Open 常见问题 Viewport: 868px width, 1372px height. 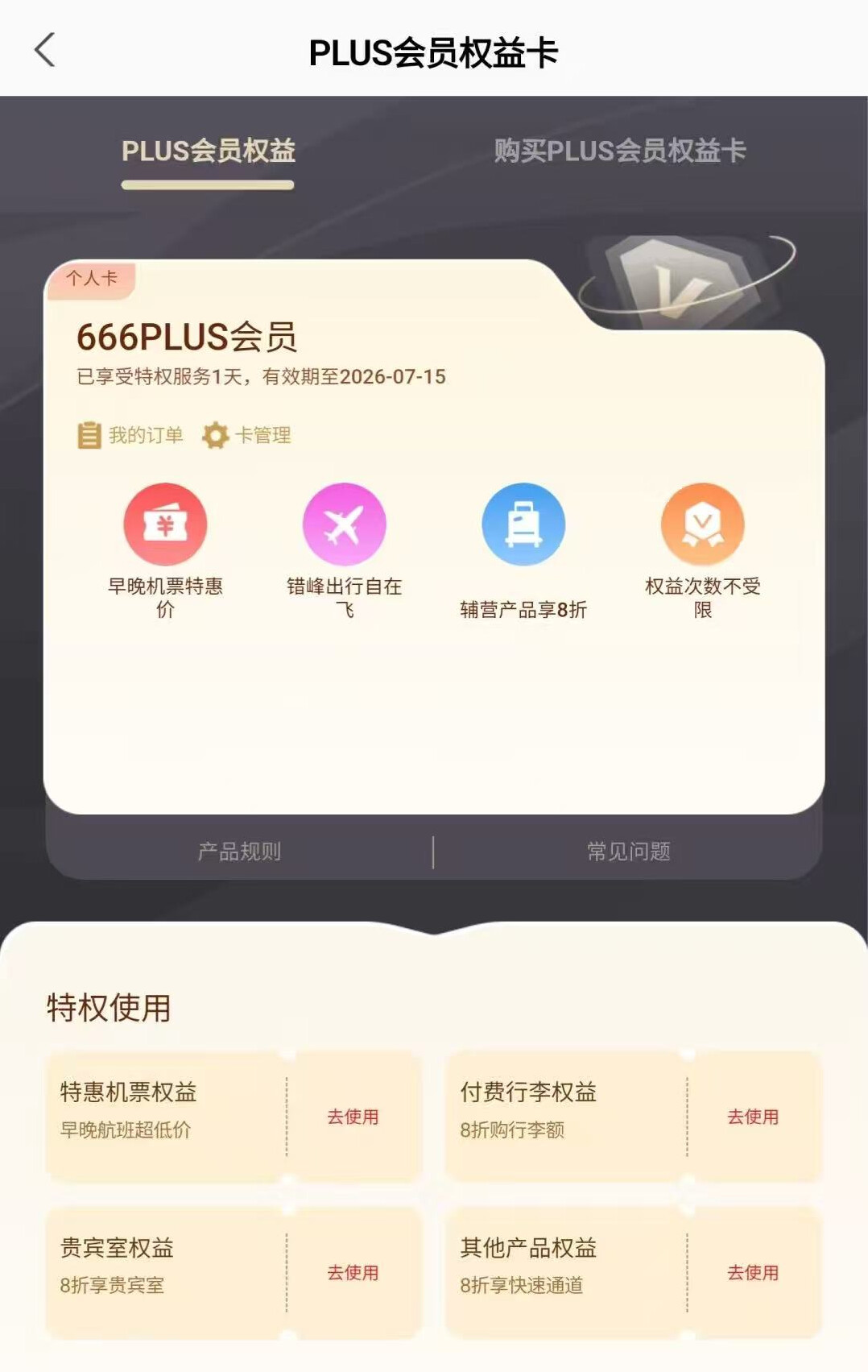[x=628, y=852]
